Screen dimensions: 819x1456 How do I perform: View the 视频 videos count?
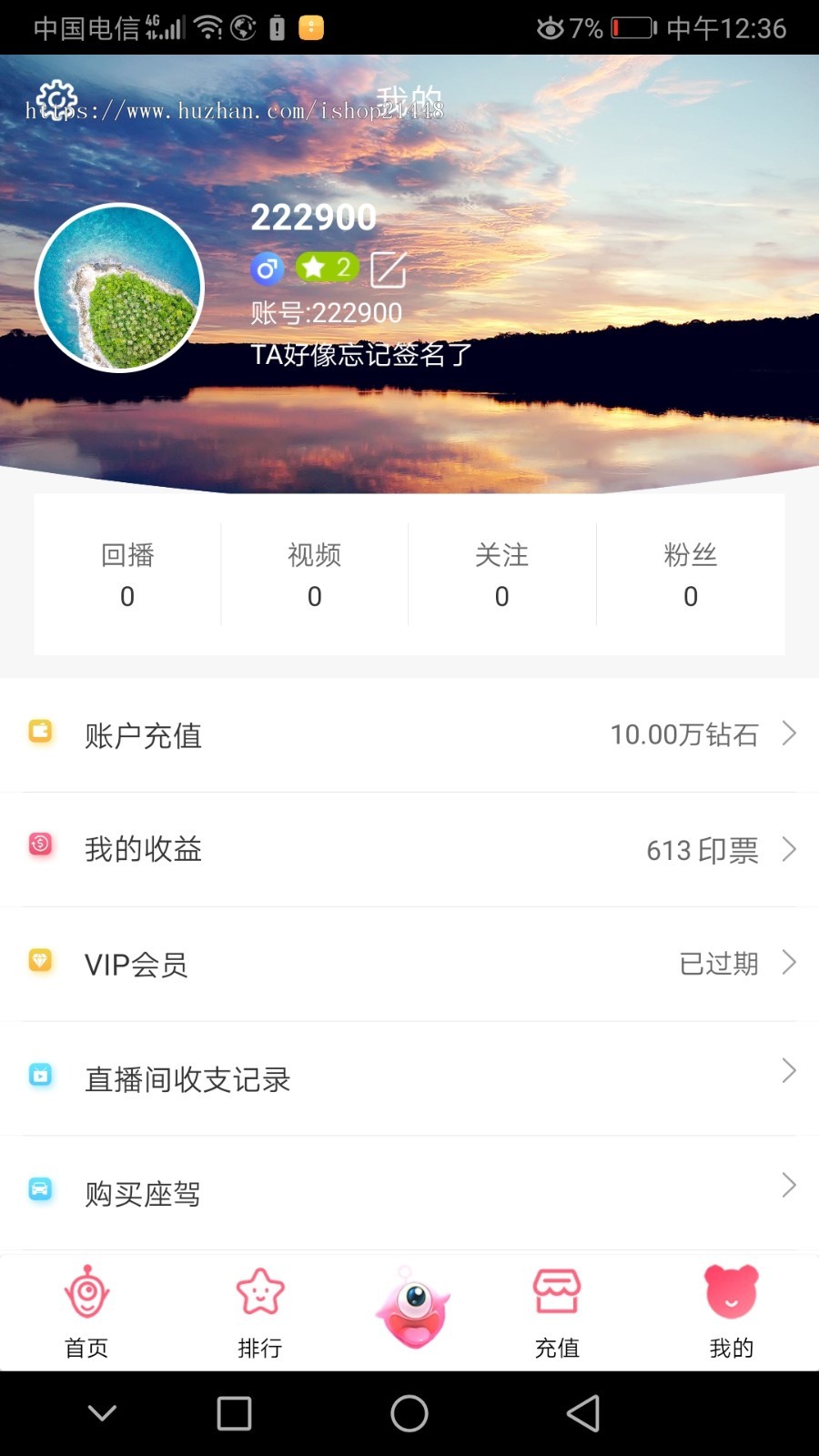click(x=315, y=575)
